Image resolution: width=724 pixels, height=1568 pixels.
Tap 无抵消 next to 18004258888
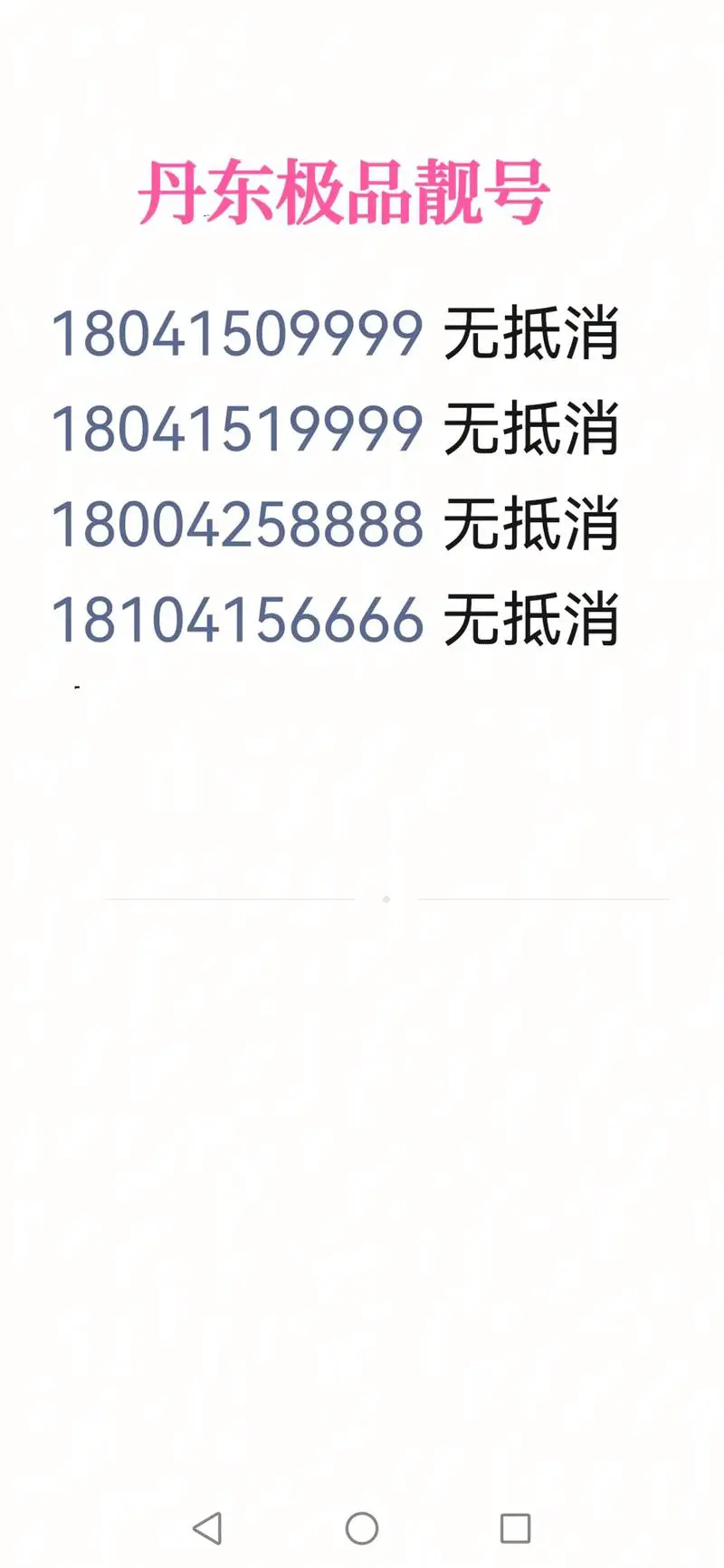tap(532, 523)
